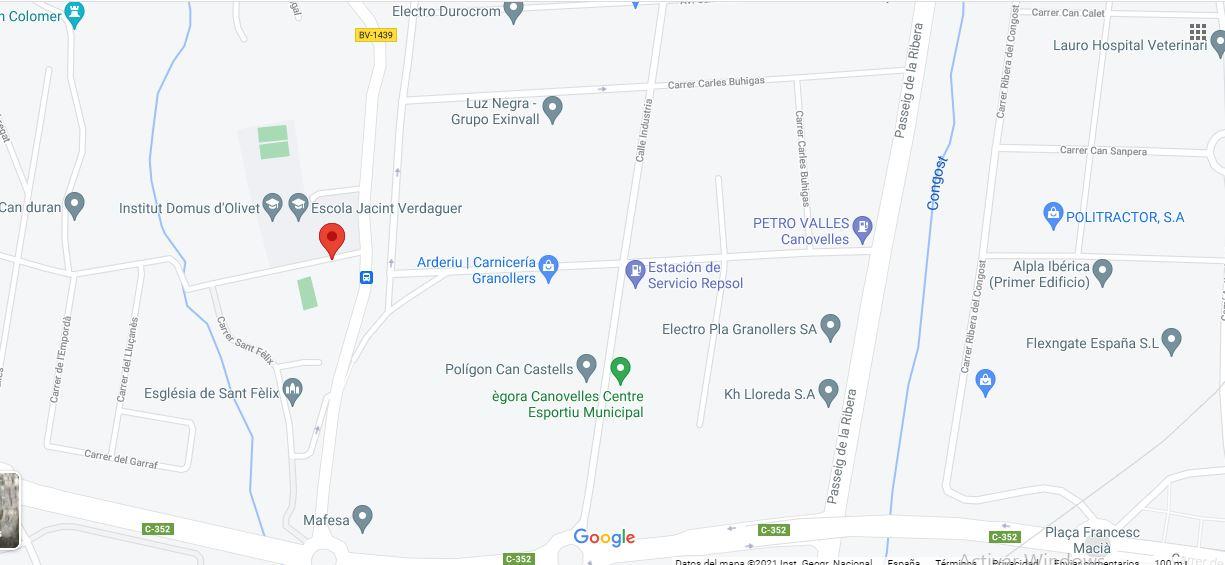Open the Mafesa place pin
Screen dimensions: 1225x565
[x=363, y=517]
